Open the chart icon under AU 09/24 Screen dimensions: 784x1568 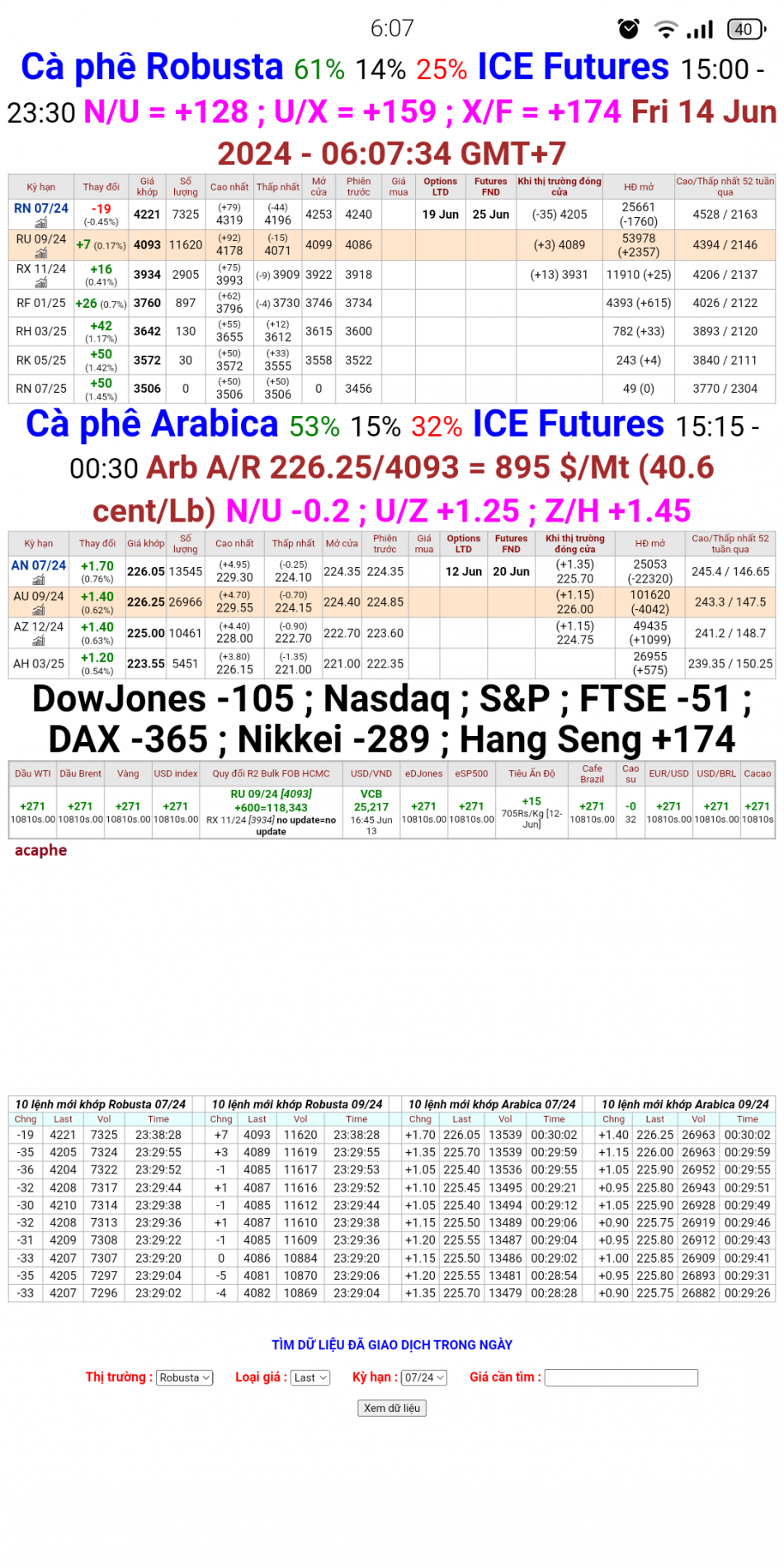click(39, 611)
